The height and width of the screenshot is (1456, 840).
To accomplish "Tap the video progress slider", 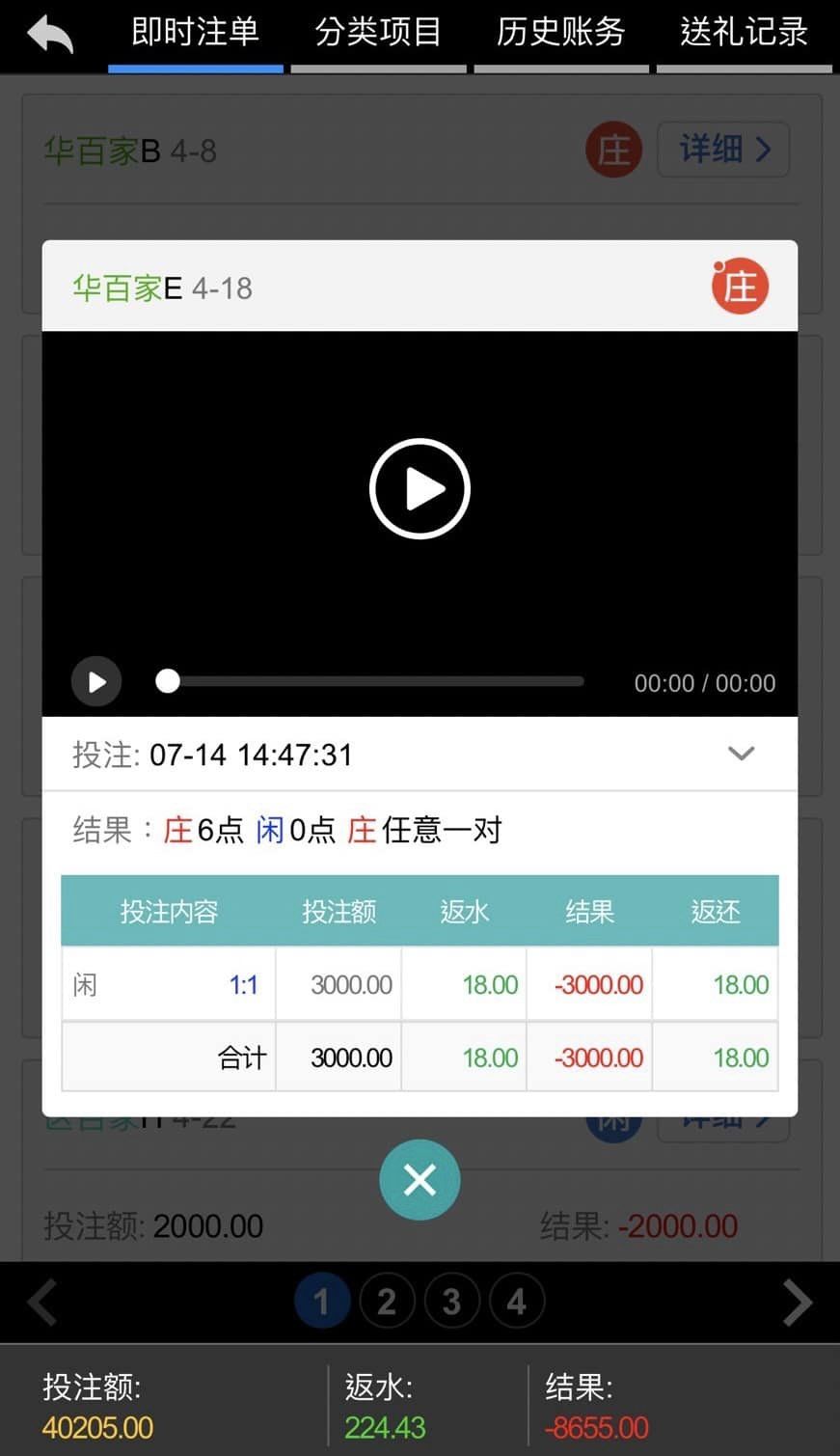I will tap(371, 681).
